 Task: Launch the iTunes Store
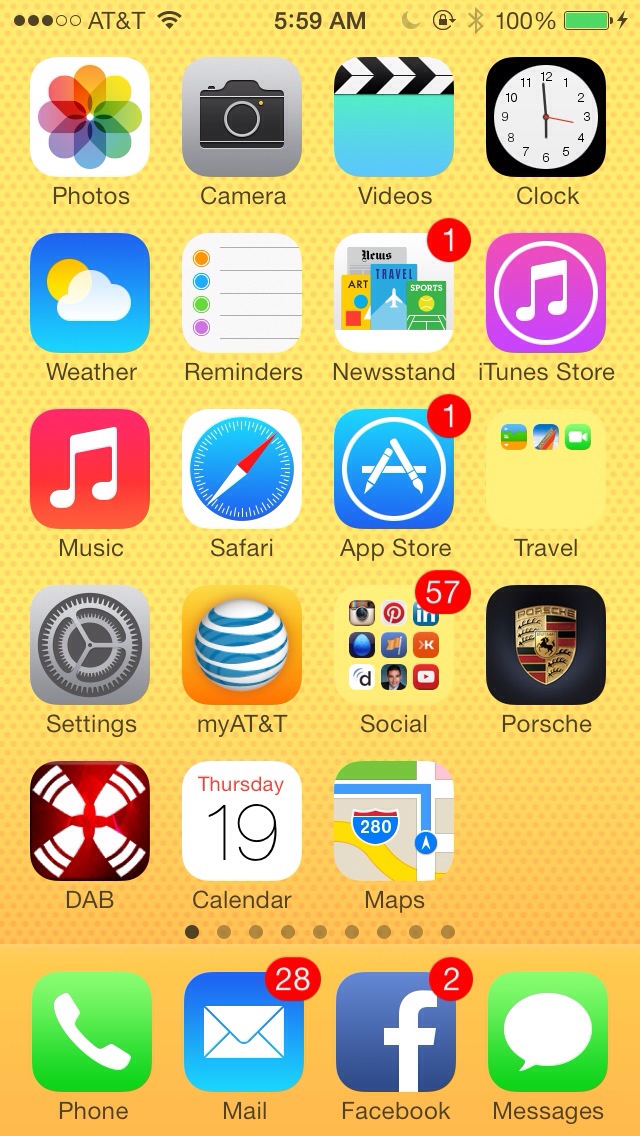pos(546,293)
